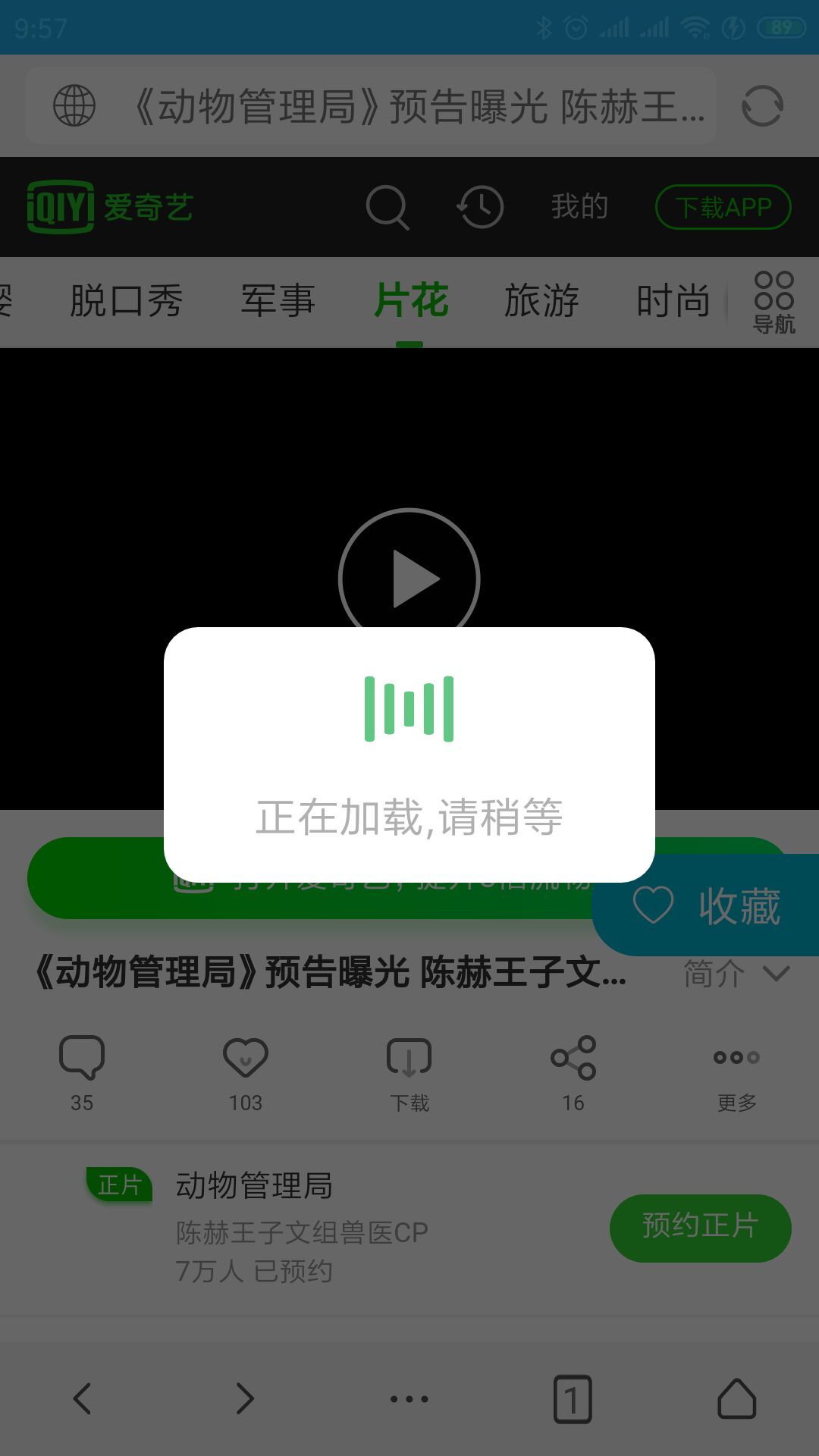Image resolution: width=819 pixels, height=1456 pixels.
Task: Expand the 简介 description section
Action: tap(732, 973)
